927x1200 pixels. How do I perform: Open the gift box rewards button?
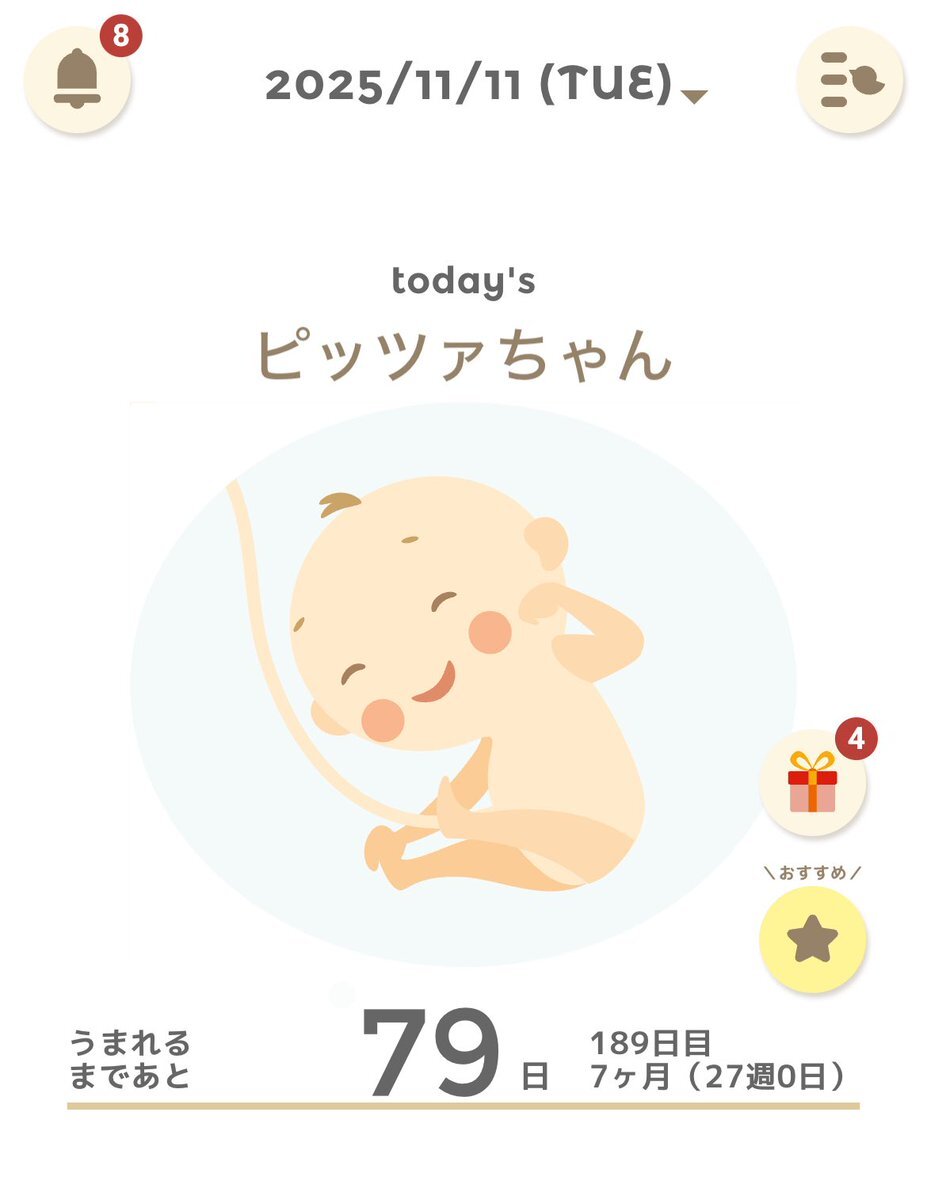[x=812, y=784]
